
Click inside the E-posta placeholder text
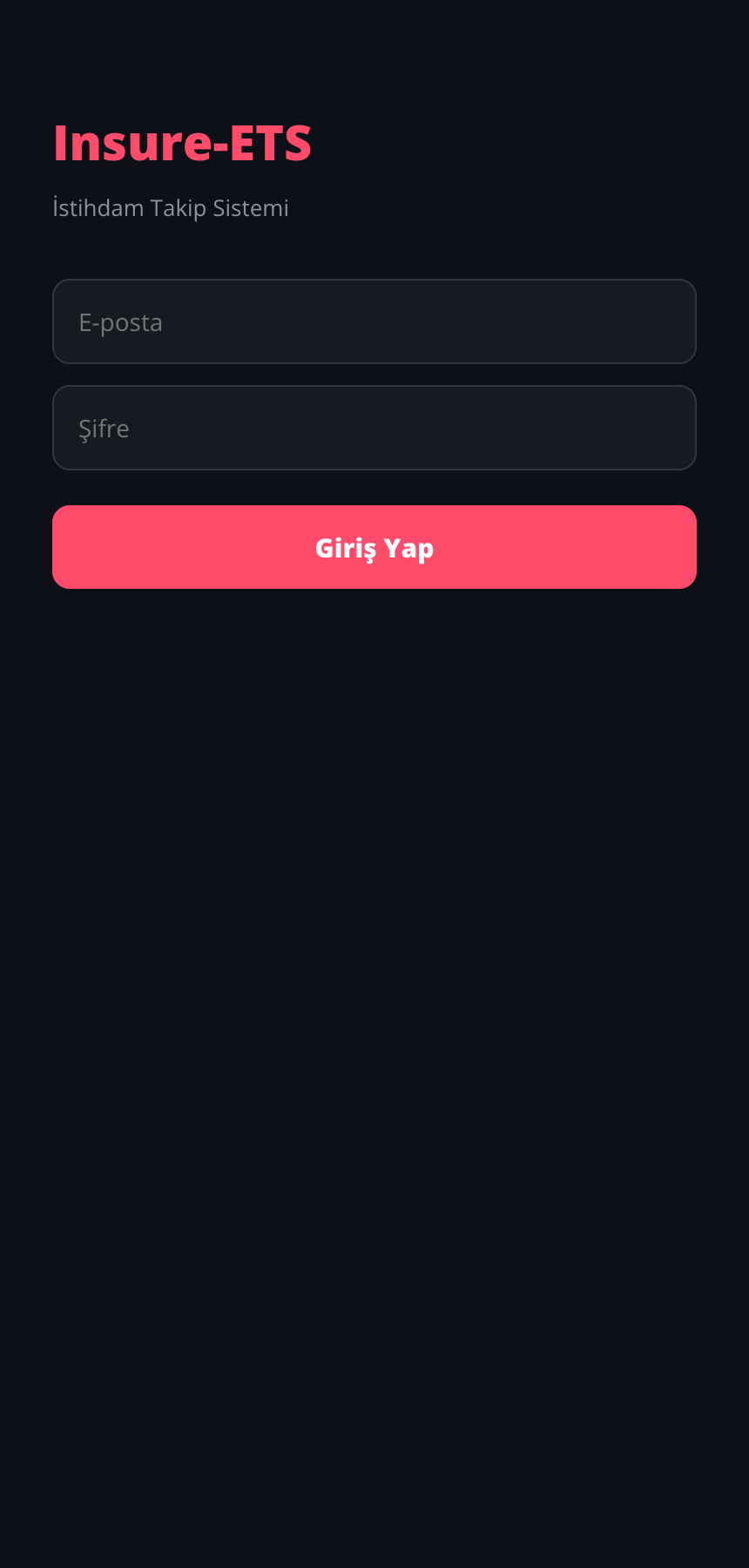point(121,321)
